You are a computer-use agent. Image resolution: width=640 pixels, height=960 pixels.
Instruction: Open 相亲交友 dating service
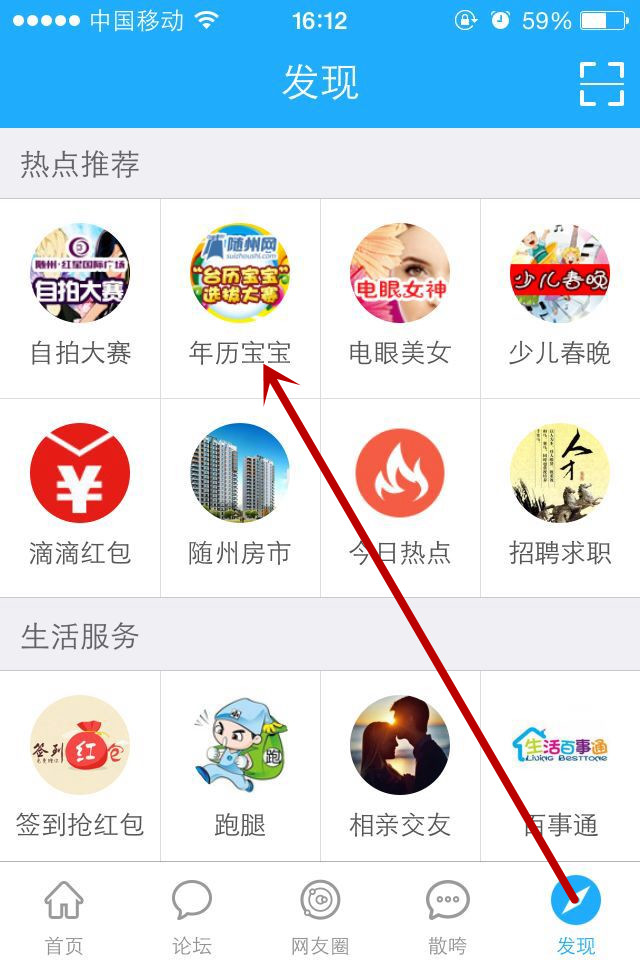point(400,766)
